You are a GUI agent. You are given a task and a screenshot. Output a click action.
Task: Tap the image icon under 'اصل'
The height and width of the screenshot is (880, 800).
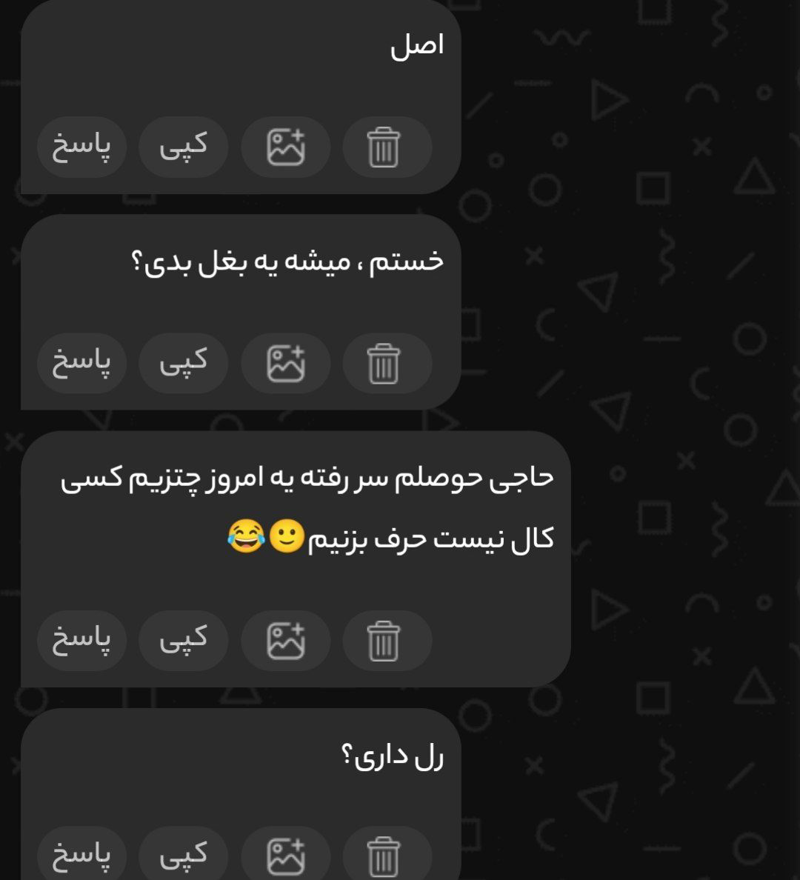point(285,147)
